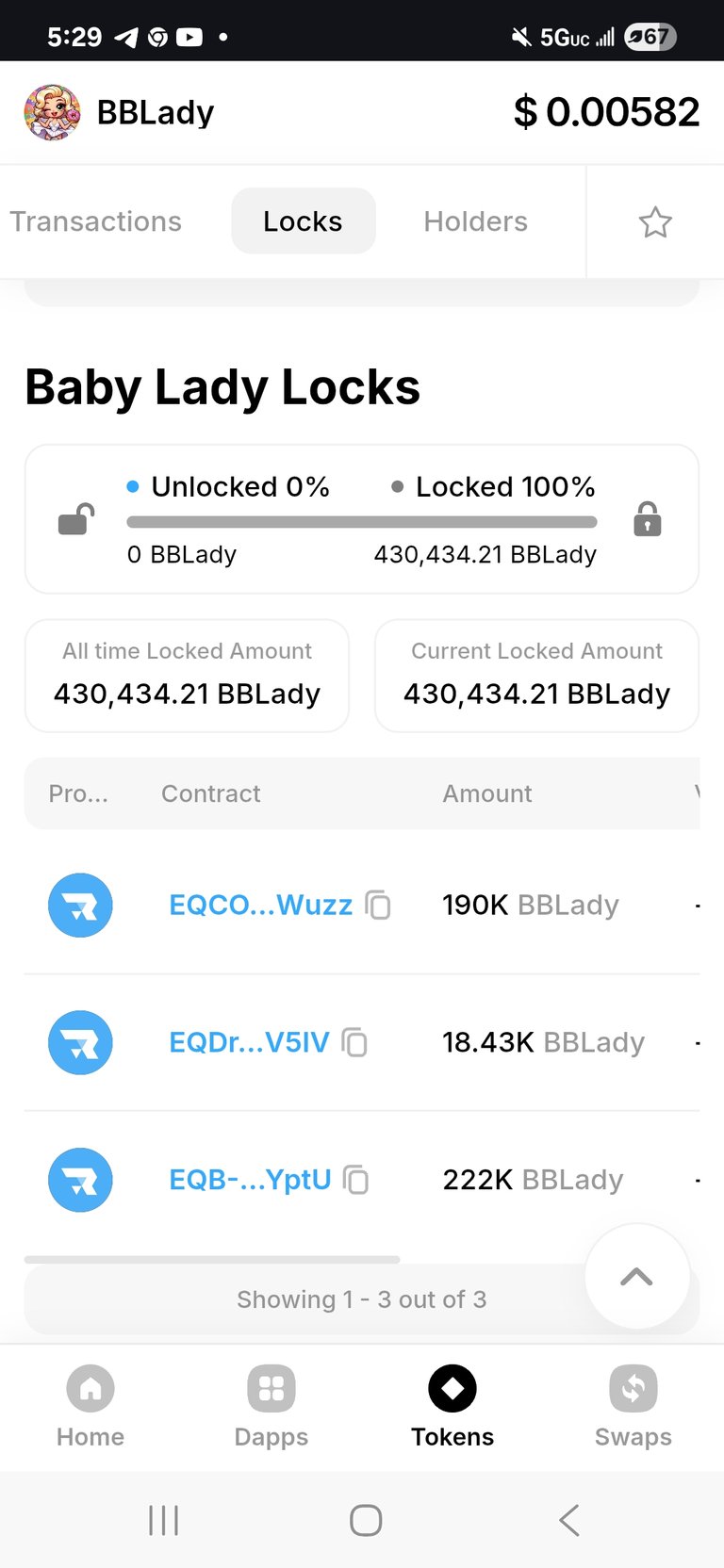The height and width of the screenshot is (1568, 724).
Task: Switch to the Transactions tab
Action: pos(95,221)
